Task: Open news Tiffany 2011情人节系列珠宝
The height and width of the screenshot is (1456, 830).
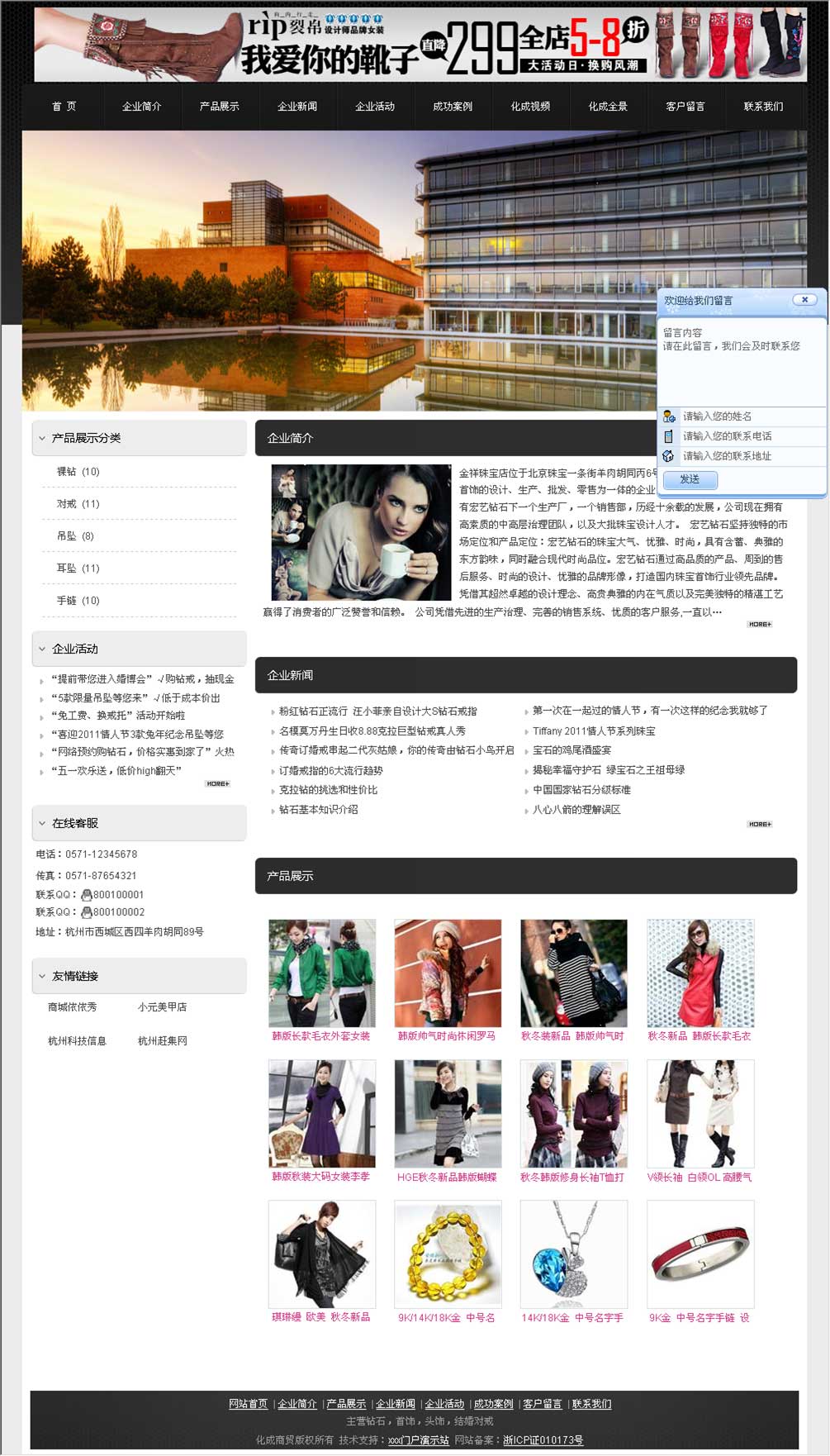Action: pyautogui.click(x=593, y=731)
